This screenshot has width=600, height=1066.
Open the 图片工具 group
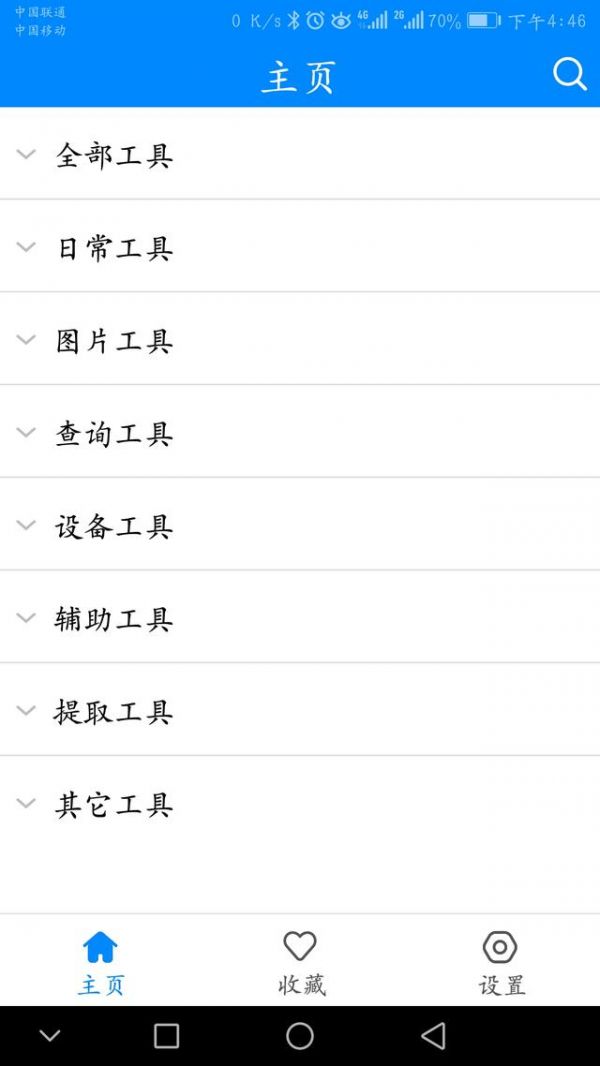[300, 339]
